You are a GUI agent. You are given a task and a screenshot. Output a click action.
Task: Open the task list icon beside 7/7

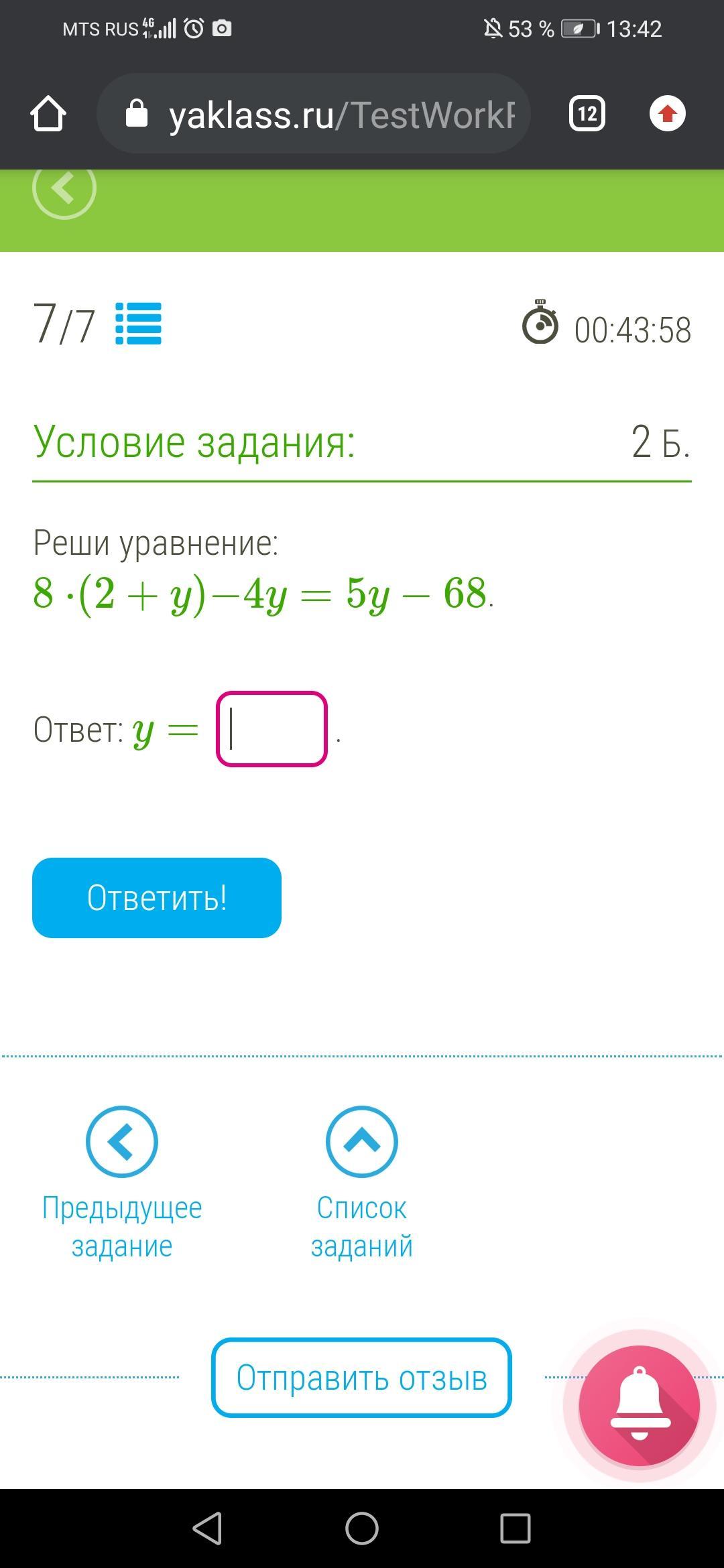139,324
